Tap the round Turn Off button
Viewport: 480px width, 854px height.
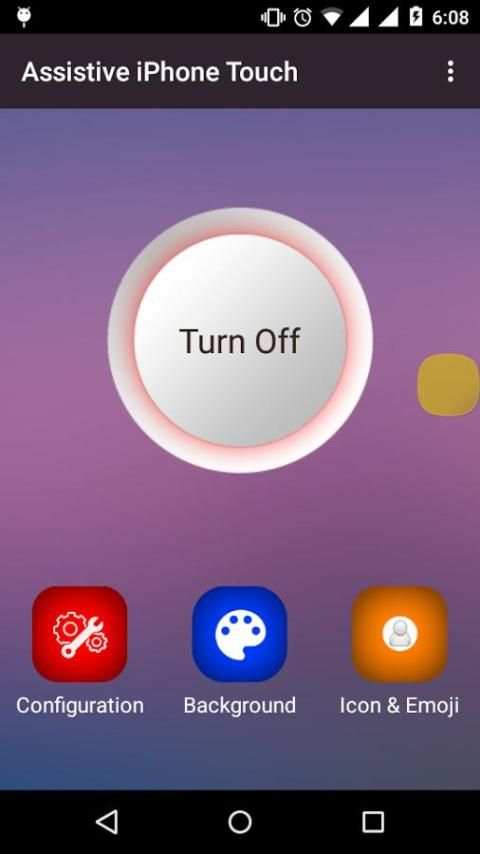(x=240, y=340)
